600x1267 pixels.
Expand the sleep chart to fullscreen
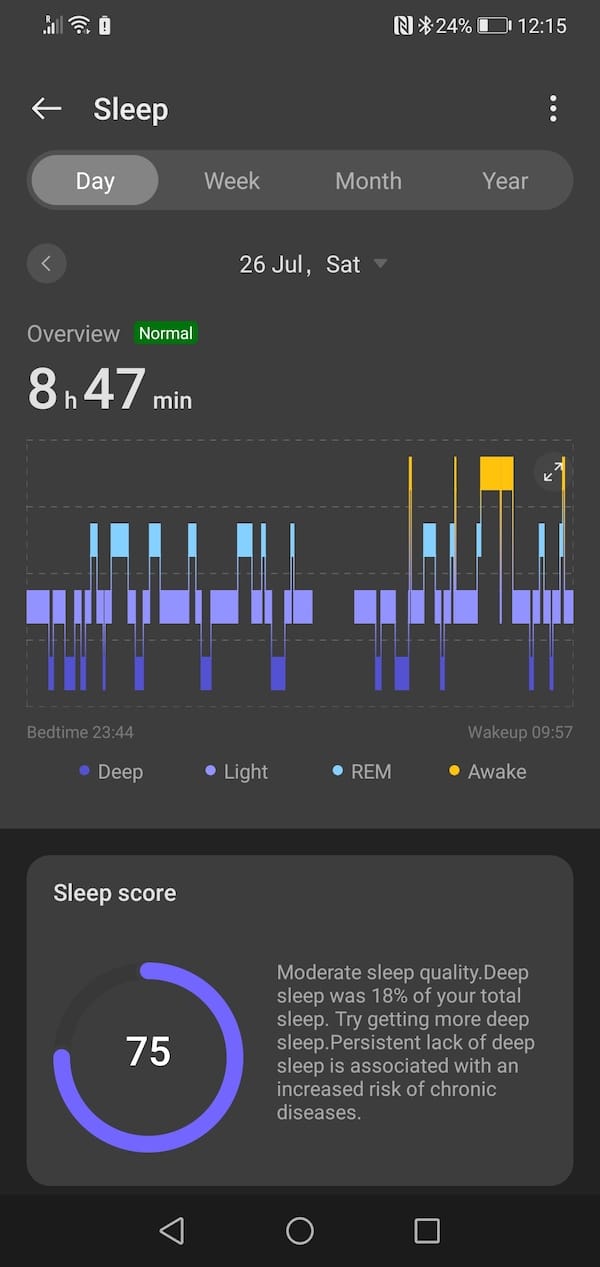click(x=553, y=472)
